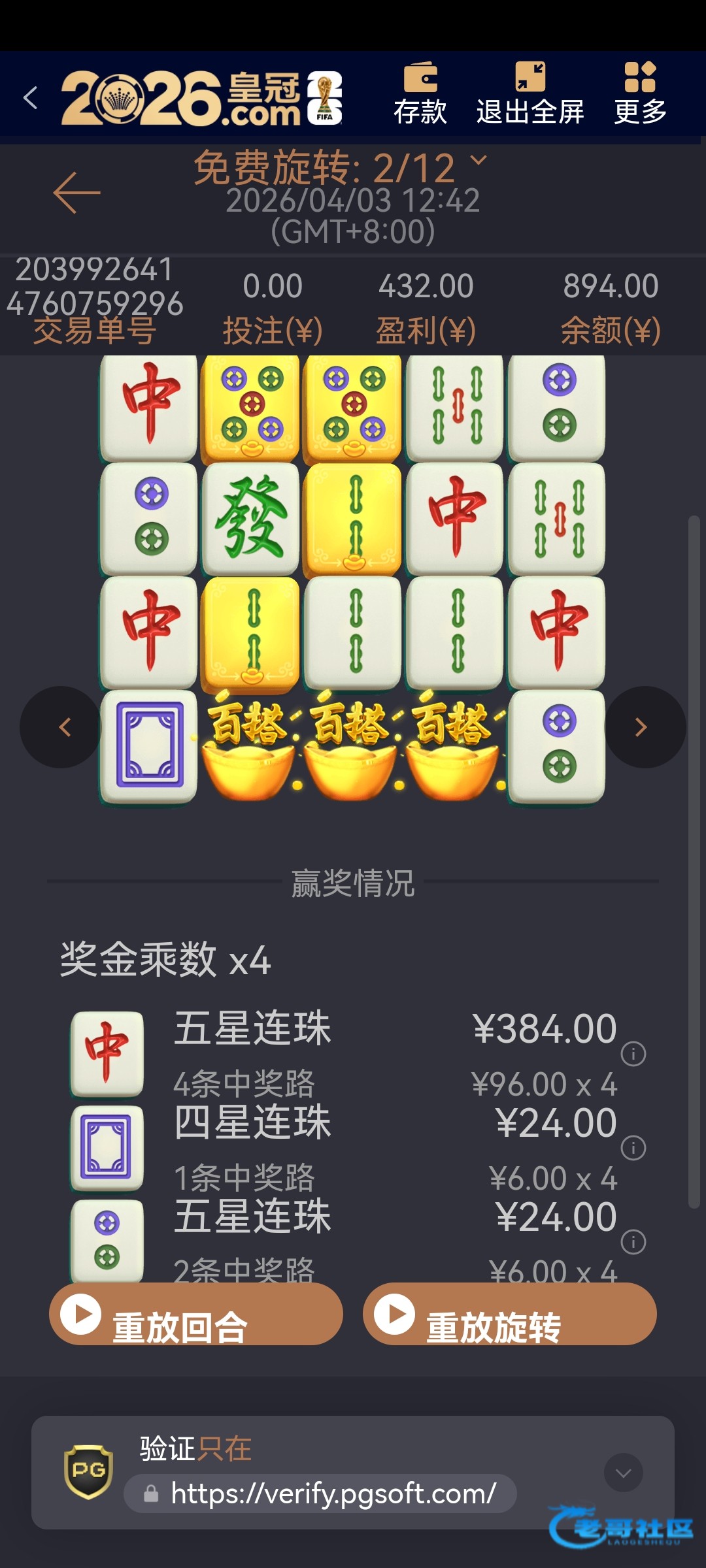This screenshot has width=706, height=1568.
Task: Show next spin with right arrow
Action: click(642, 727)
